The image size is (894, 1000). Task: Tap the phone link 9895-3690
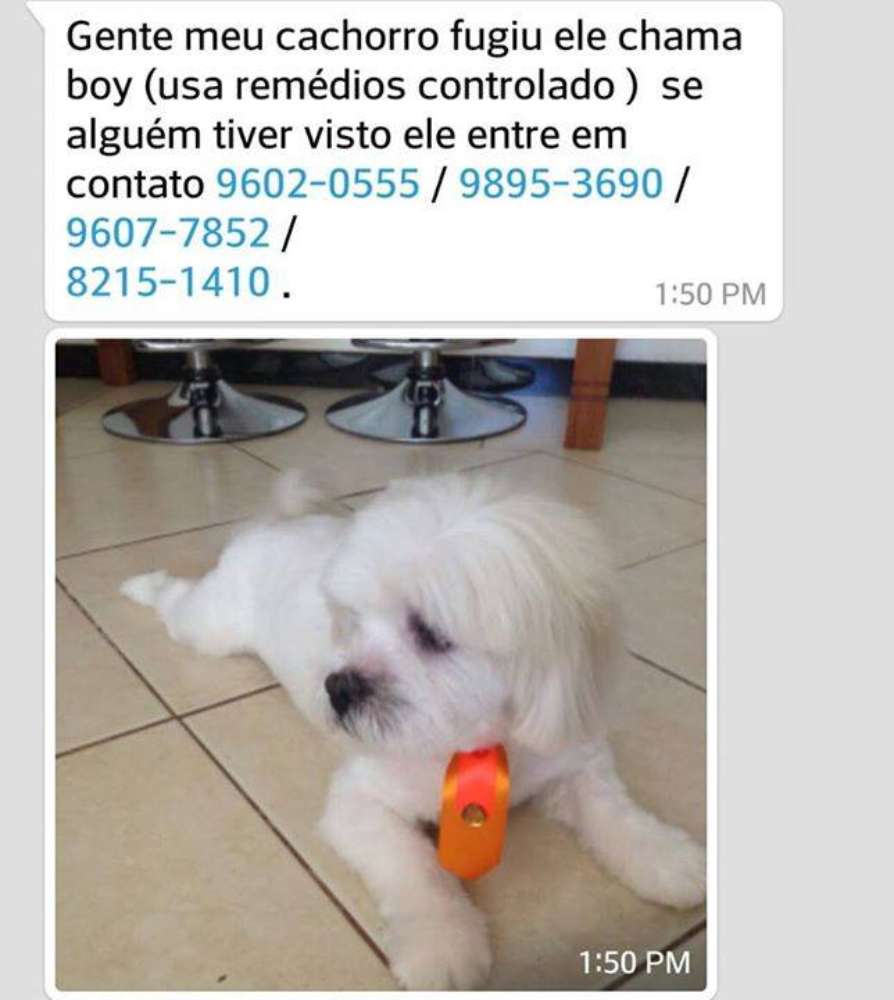(560, 185)
